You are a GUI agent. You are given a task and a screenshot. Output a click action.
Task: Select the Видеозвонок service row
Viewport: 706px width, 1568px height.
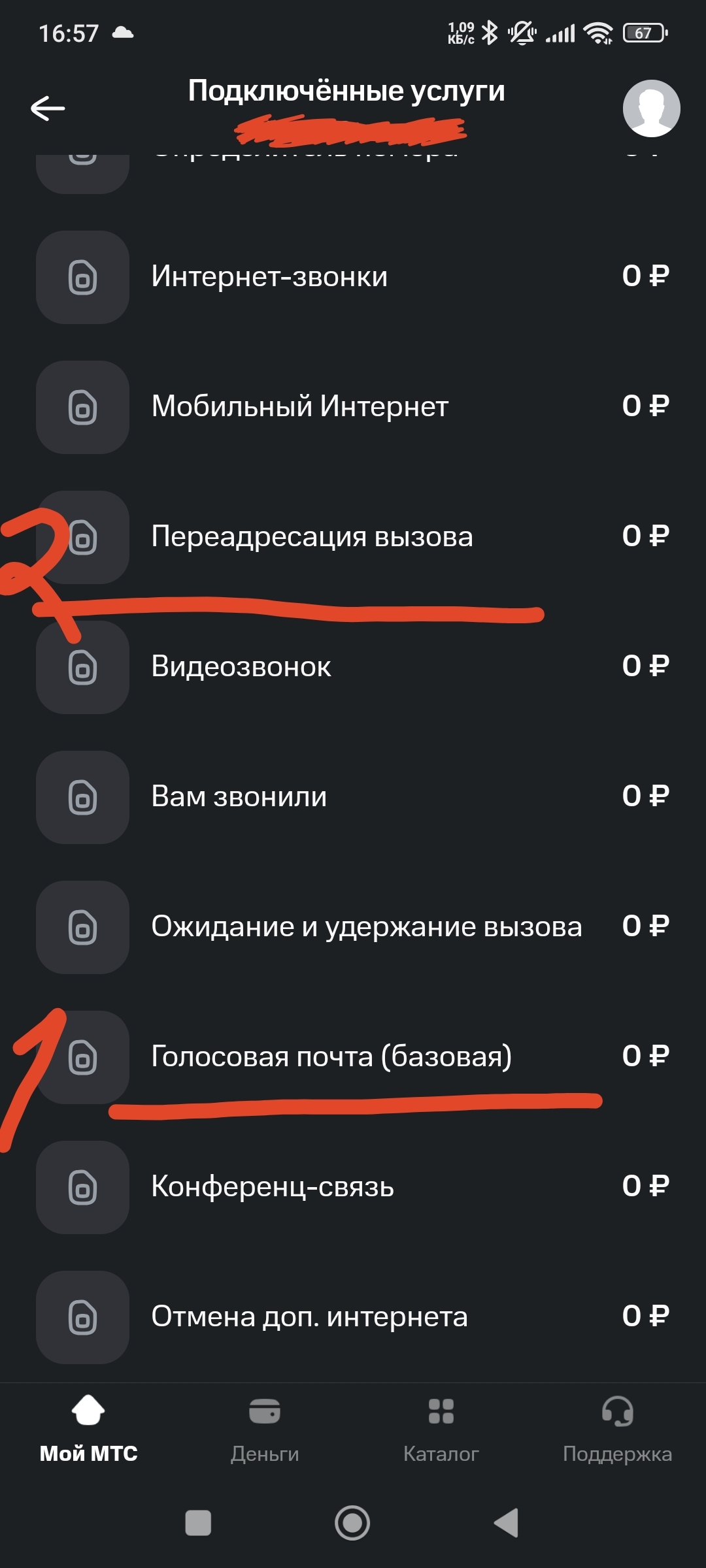(x=353, y=666)
